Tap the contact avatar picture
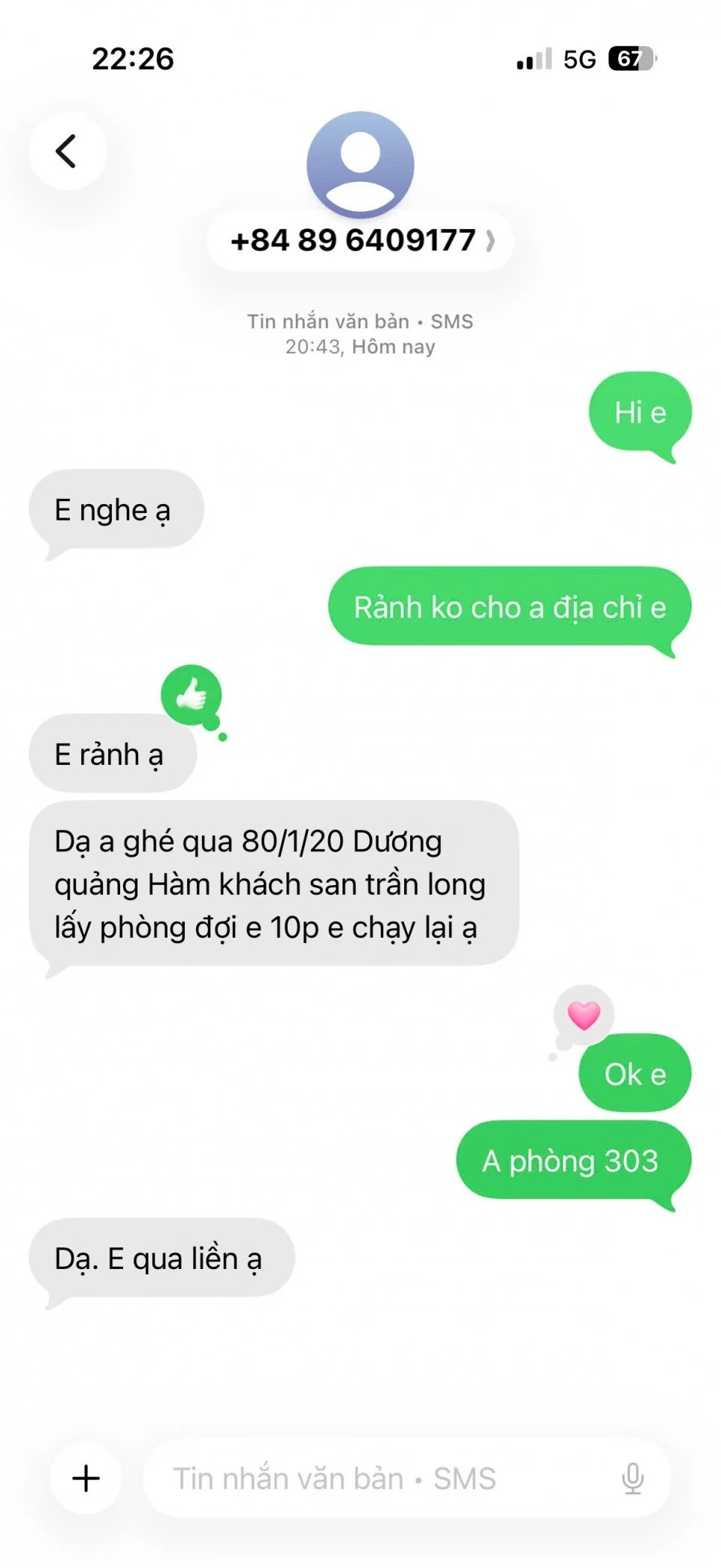This screenshot has height=1568, width=721. tap(360, 164)
